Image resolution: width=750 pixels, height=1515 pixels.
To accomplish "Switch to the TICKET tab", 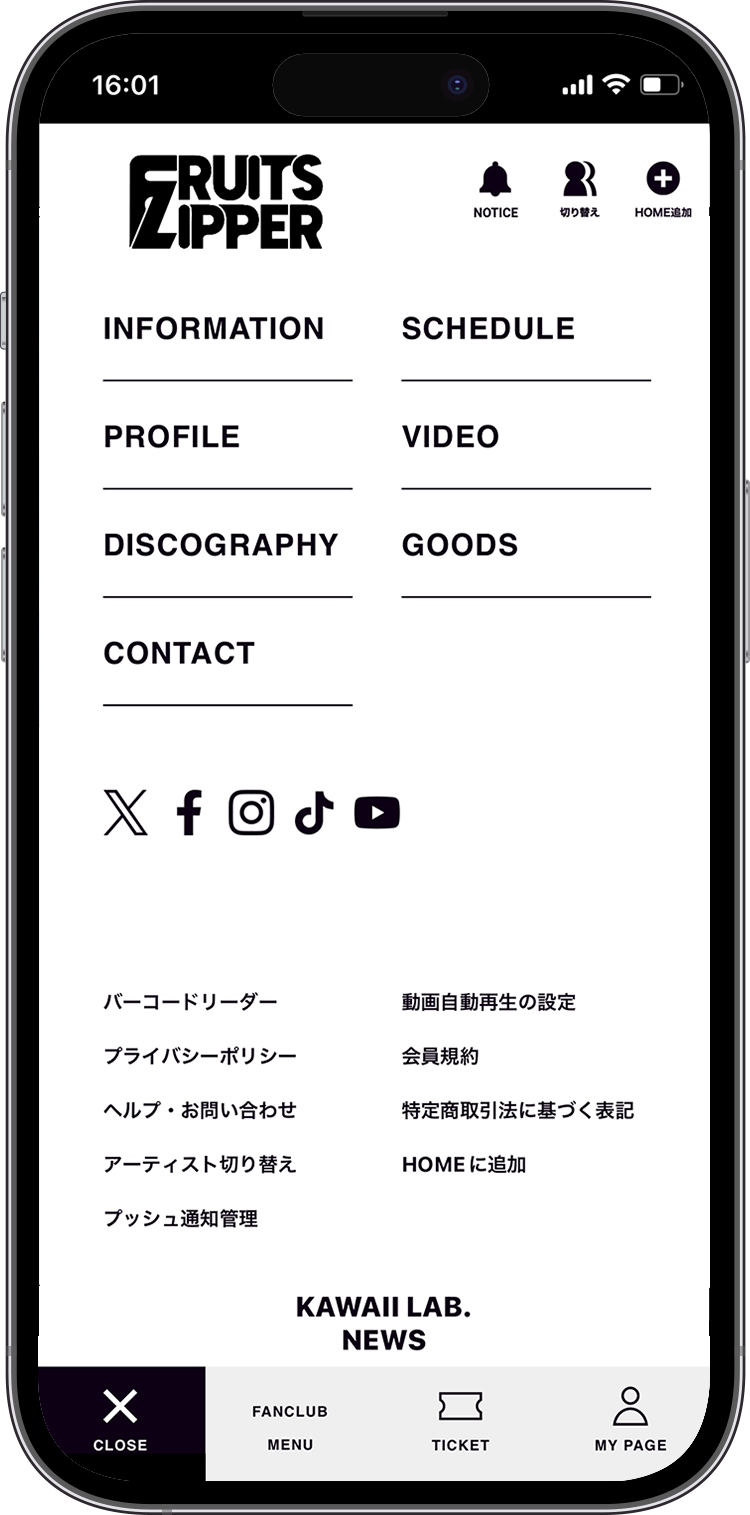I will [460, 1422].
